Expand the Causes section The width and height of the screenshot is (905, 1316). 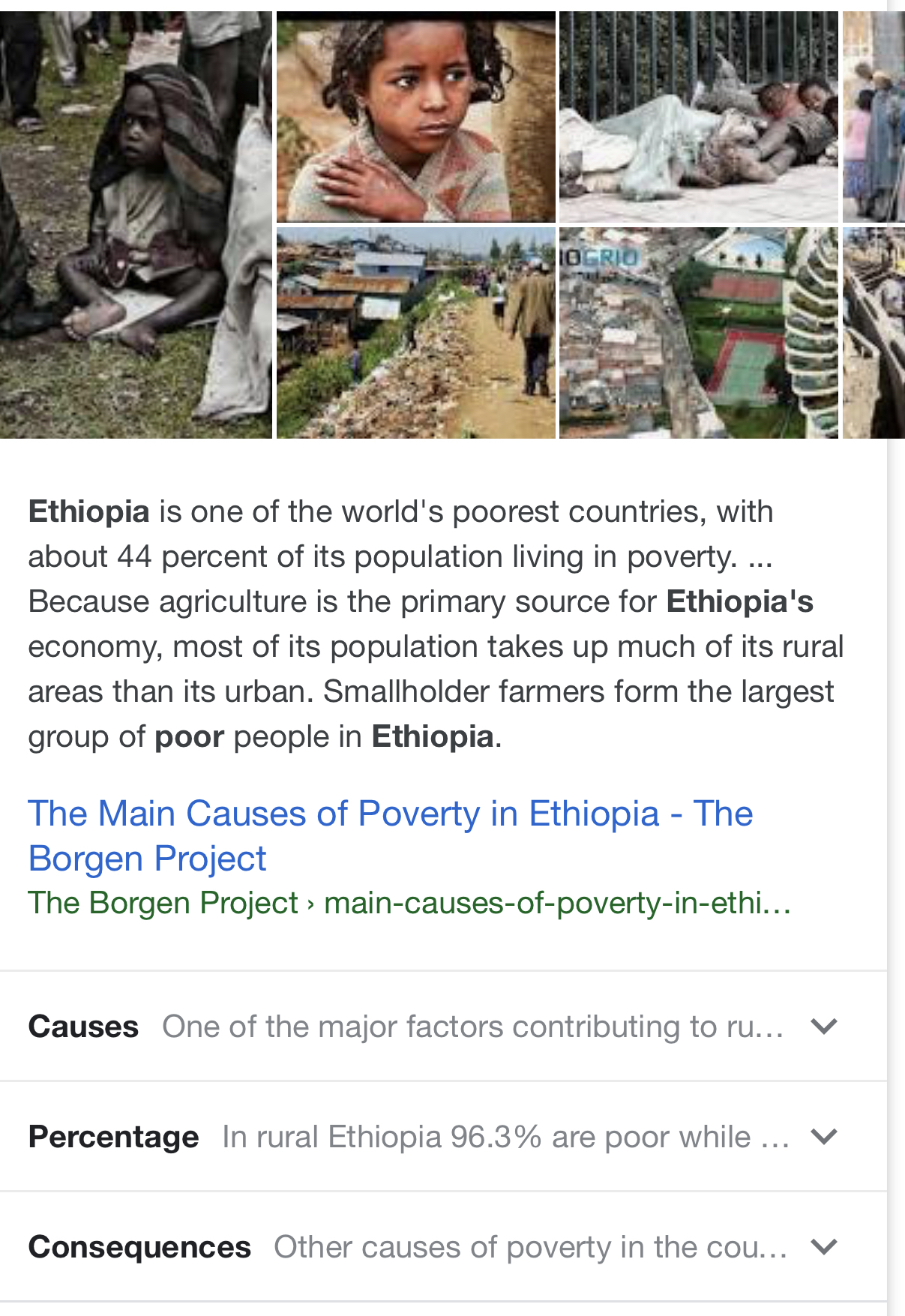(823, 1026)
